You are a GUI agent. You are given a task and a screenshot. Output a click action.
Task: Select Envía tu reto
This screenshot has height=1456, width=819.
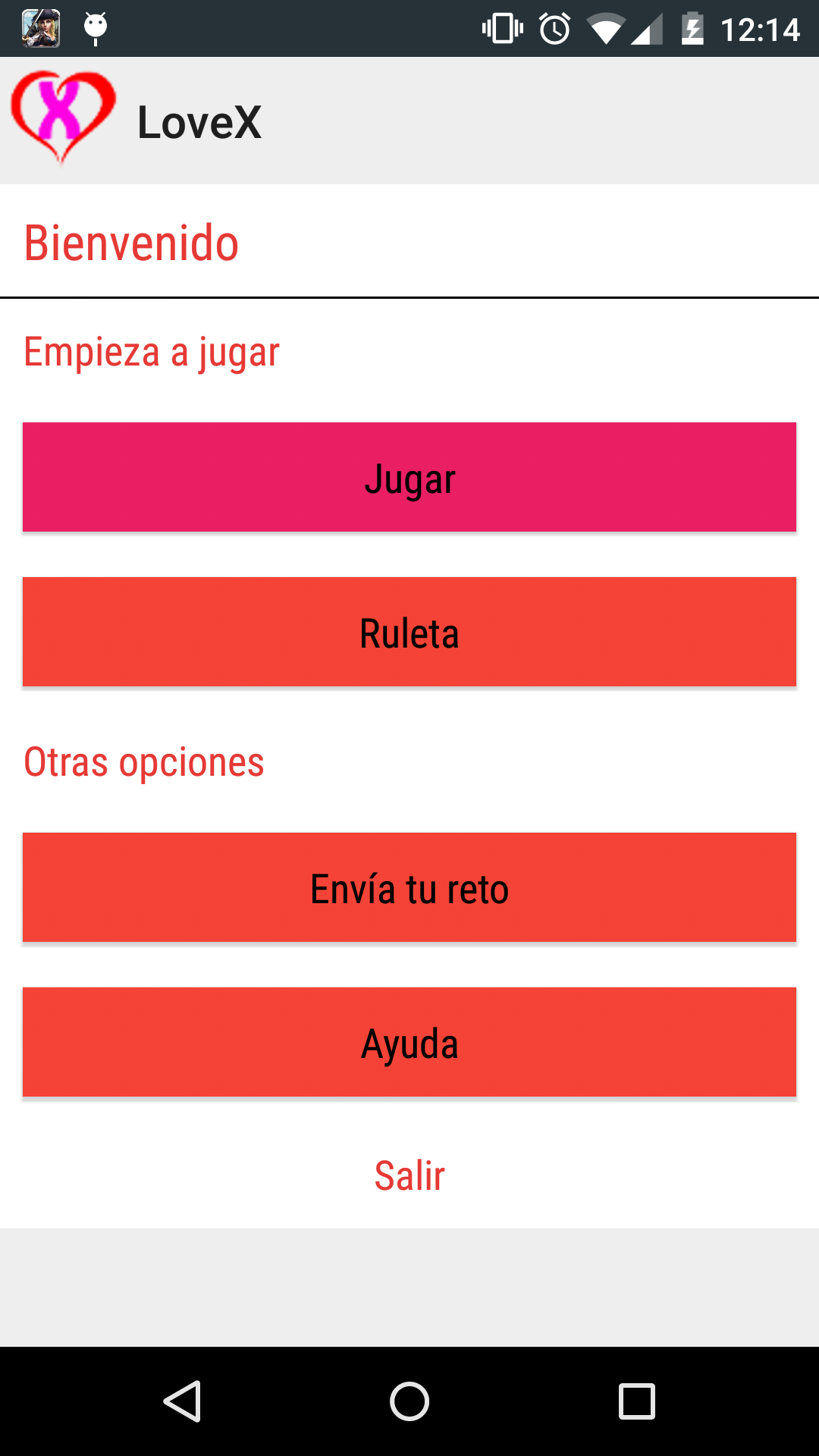coord(409,887)
